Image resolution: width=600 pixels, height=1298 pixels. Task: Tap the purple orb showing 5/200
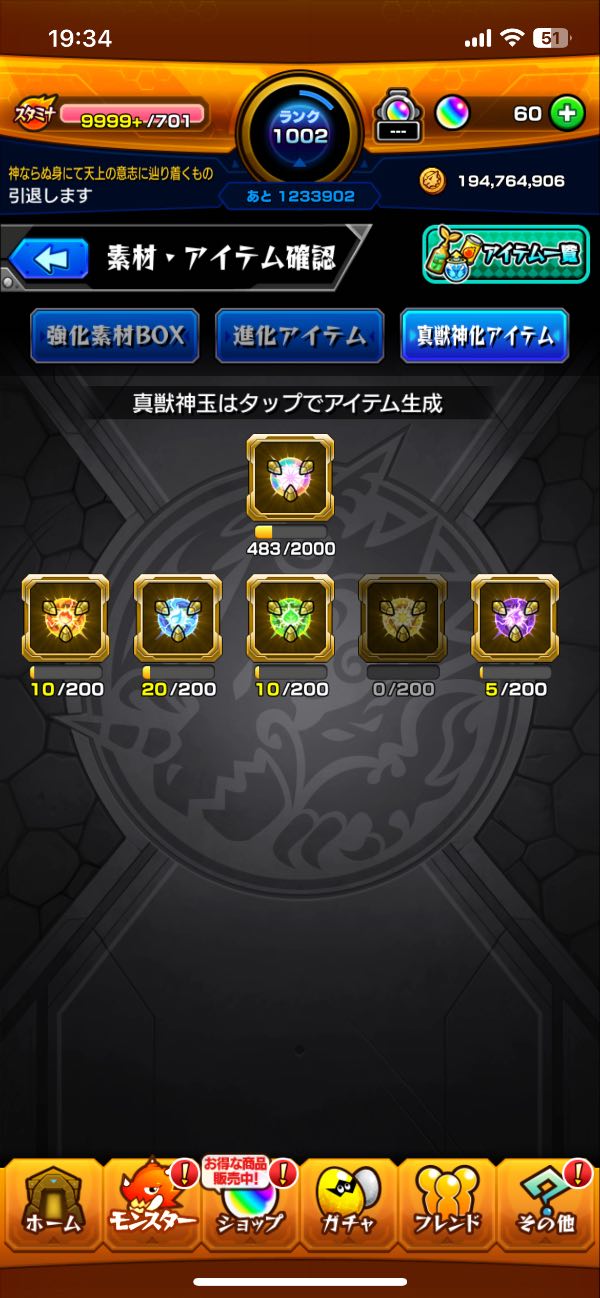(514, 618)
